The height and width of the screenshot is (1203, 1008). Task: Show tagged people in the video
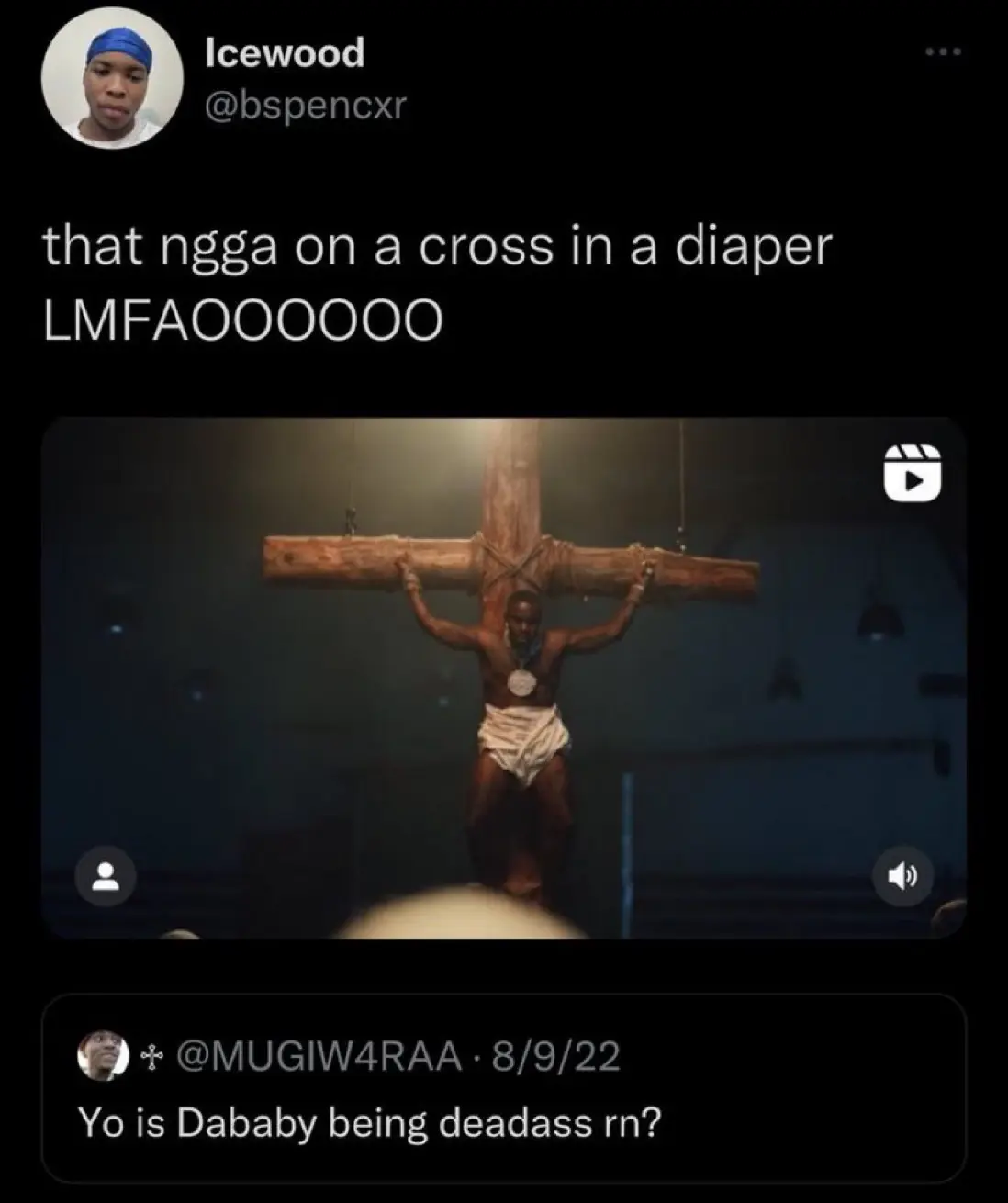[x=106, y=877]
